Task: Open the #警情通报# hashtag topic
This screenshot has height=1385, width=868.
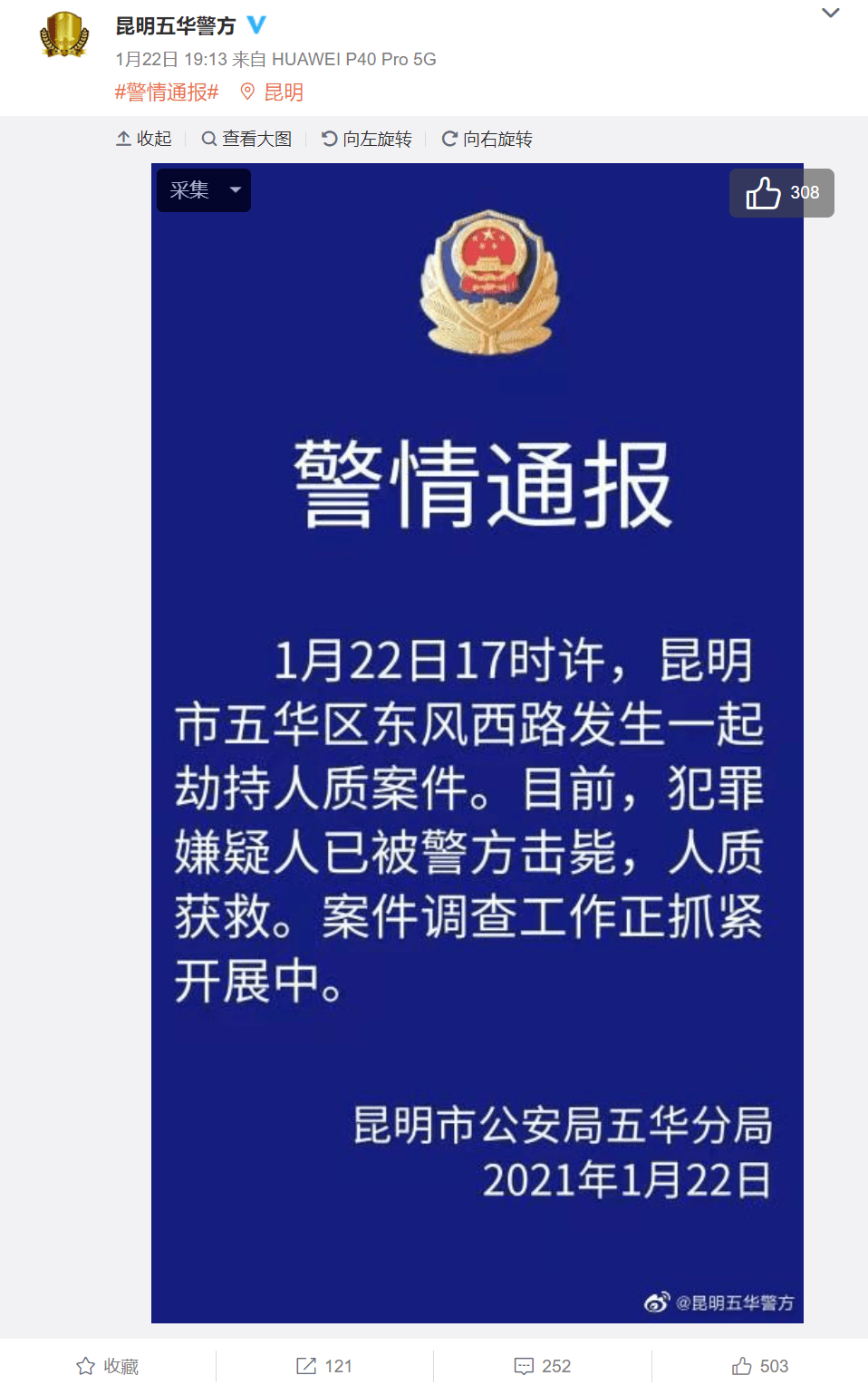Action: coord(167,92)
